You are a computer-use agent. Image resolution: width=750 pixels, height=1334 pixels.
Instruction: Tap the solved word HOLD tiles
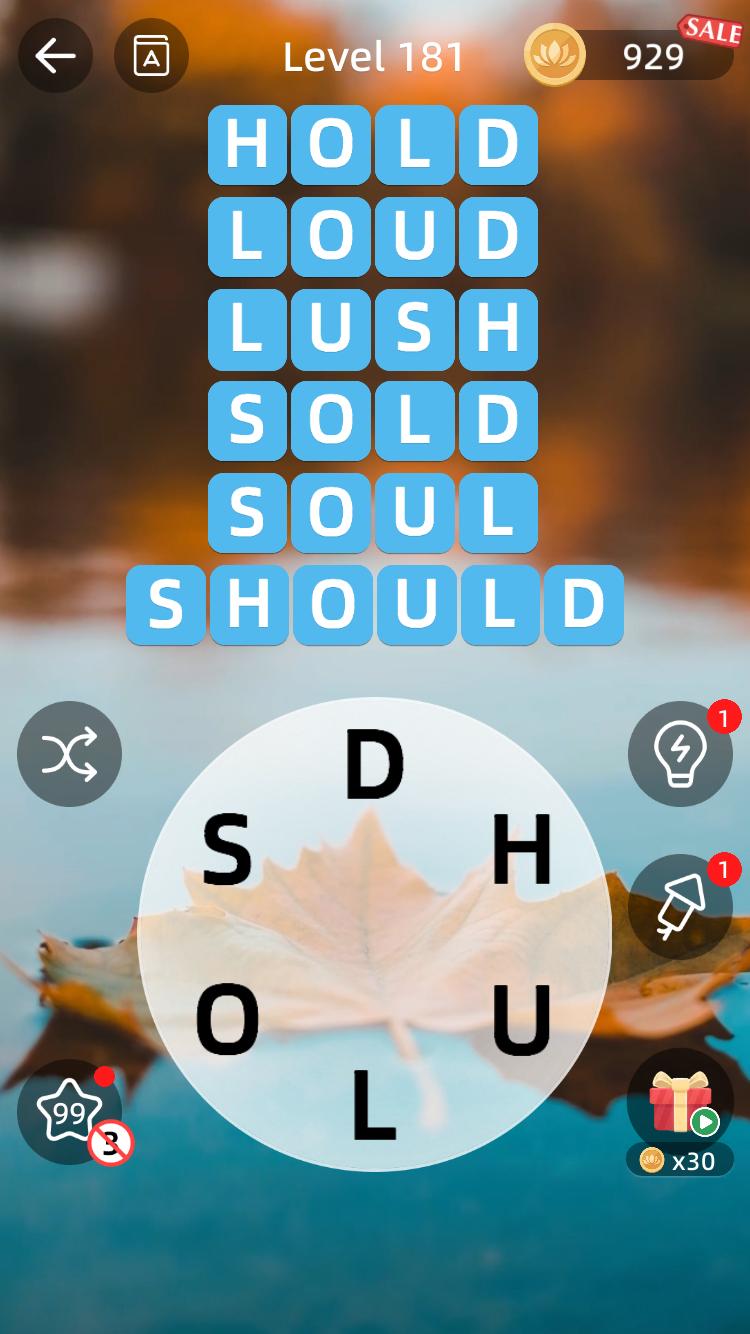[372, 147]
